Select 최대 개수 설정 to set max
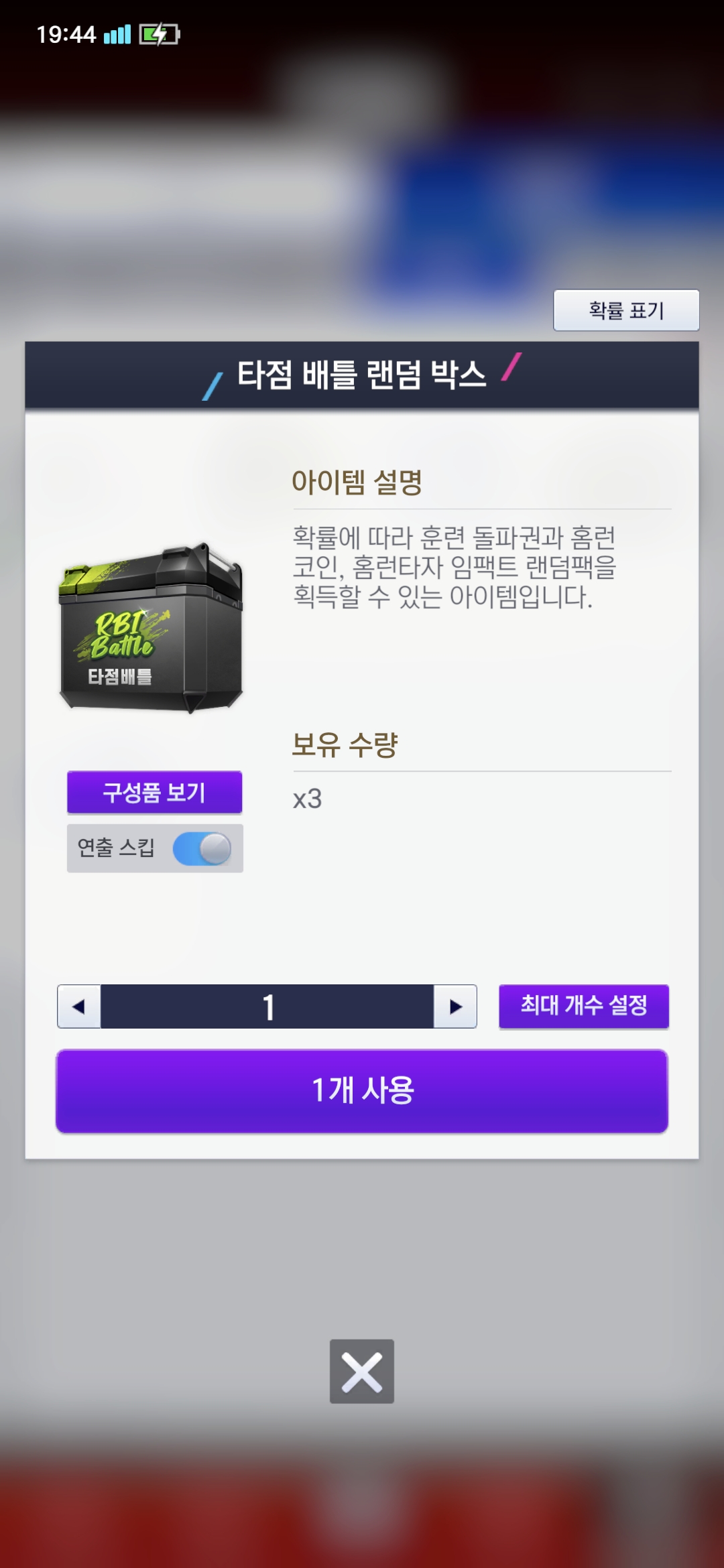 pos(584,1006)
